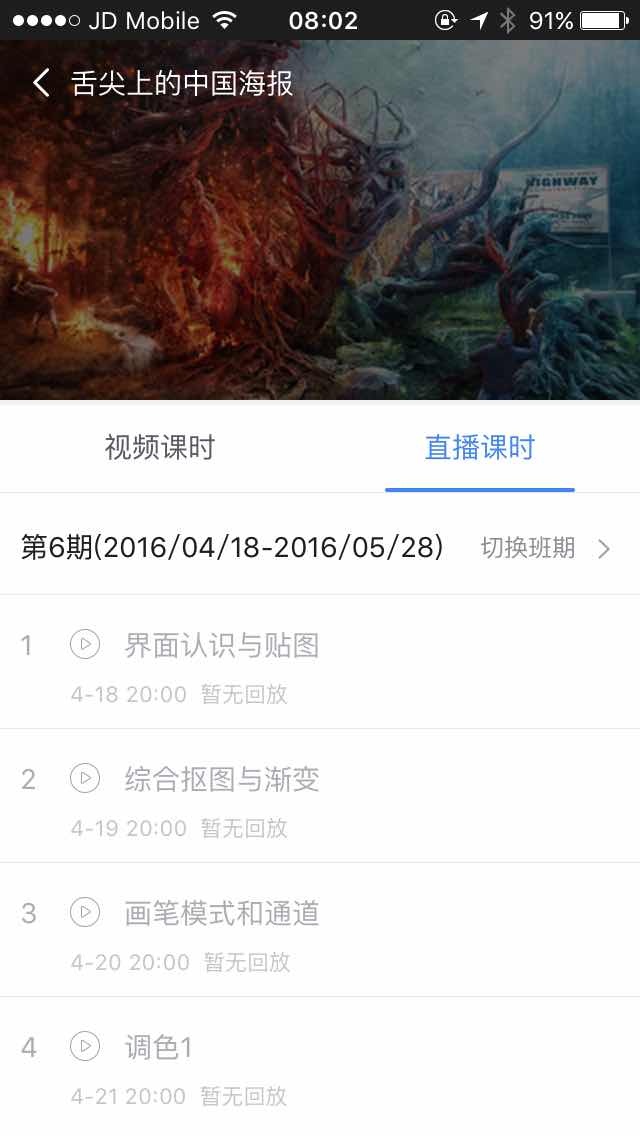Go back using the top-left arrow
This screenshot has height=1136, width=640.
[x=41, y=83]
